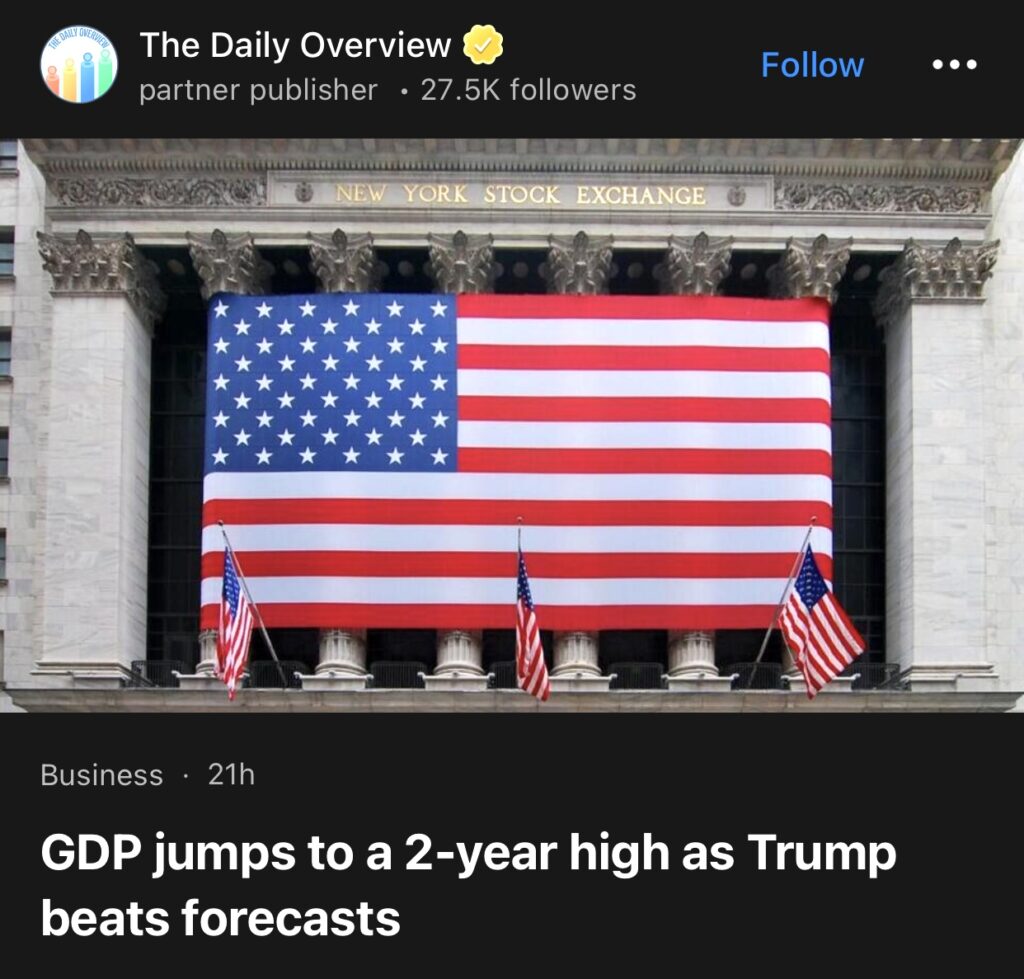1024x979 pixels.
Task: Open the New York Stock Exchange article image
Action: tap(512, 425)
